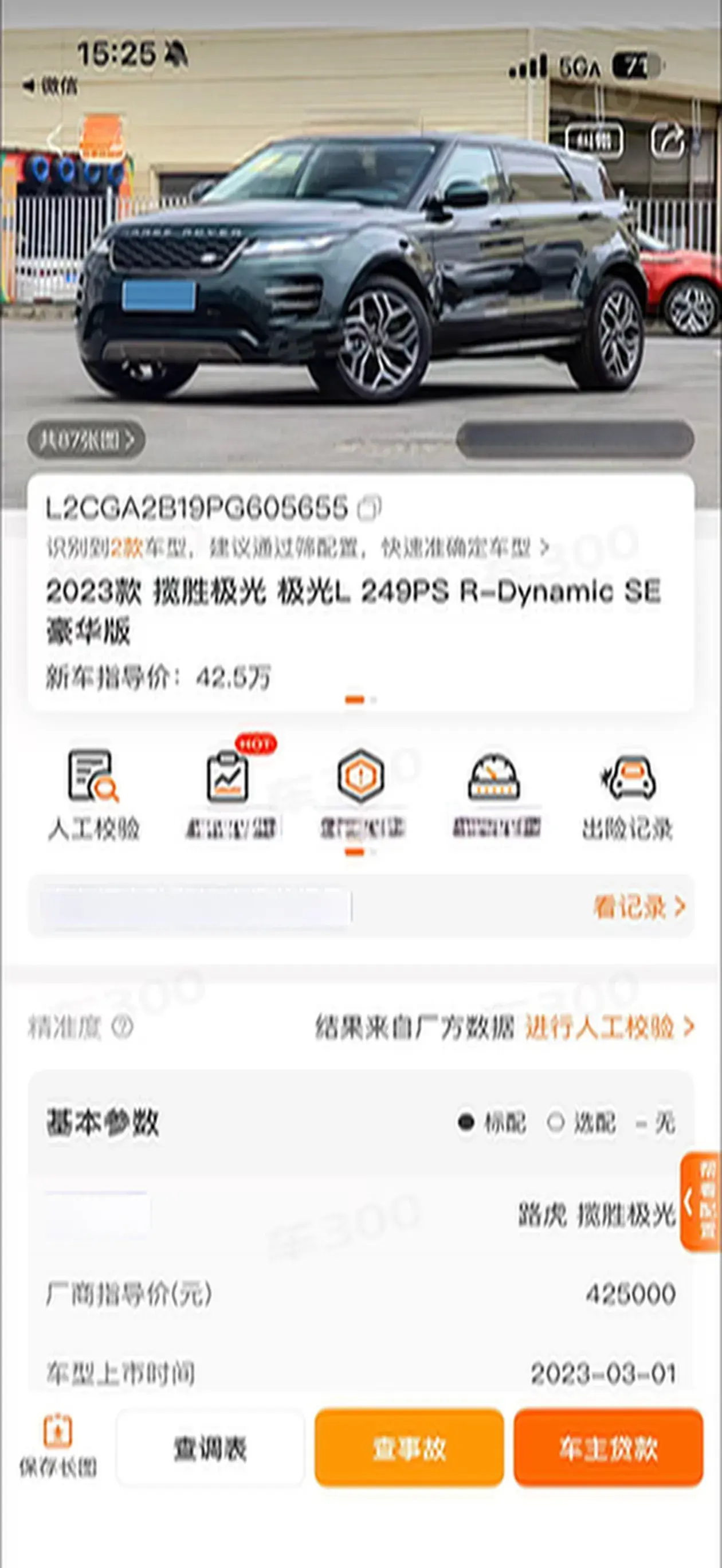Tap the 查事故 accident check button

(409, 1449)
